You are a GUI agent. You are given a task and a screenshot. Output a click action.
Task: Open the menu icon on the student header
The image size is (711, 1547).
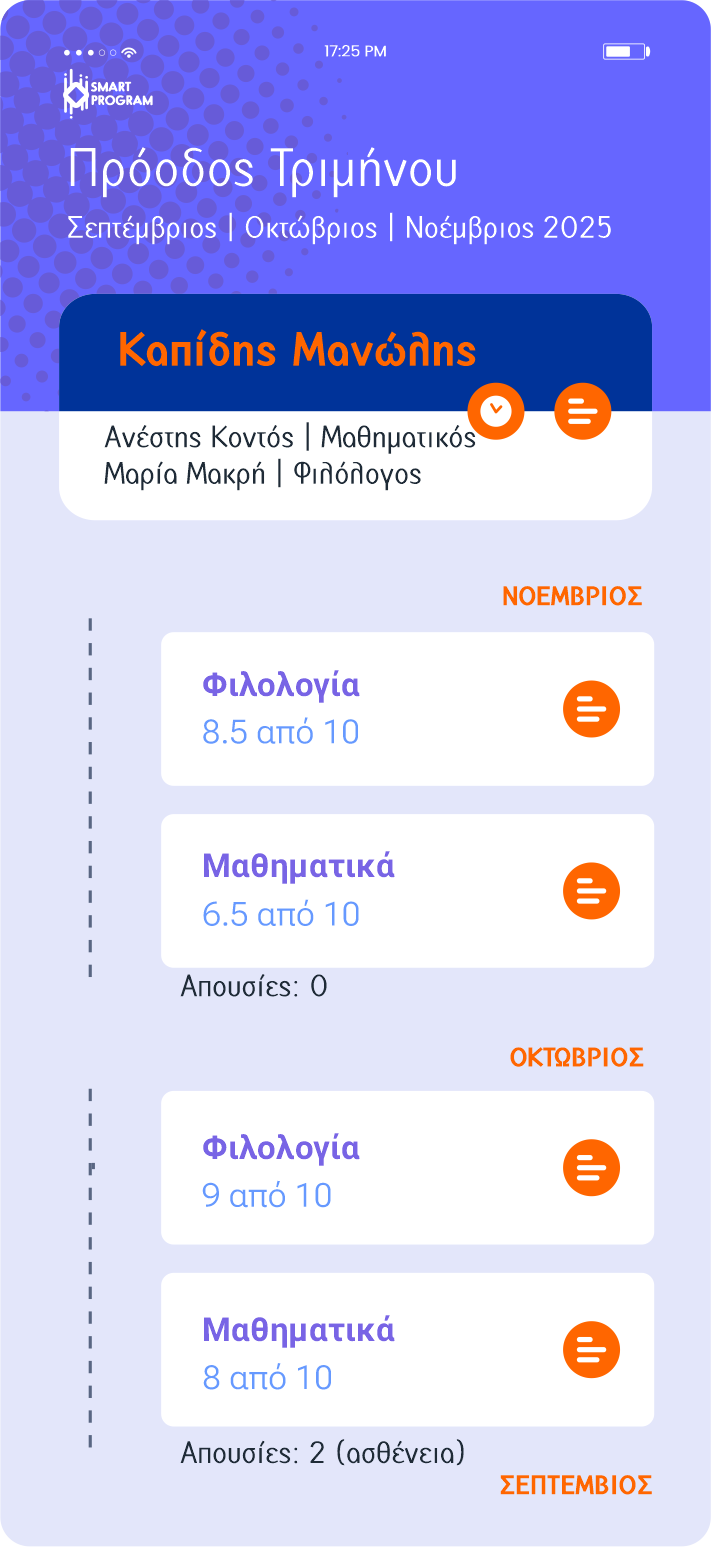point(582,411)
